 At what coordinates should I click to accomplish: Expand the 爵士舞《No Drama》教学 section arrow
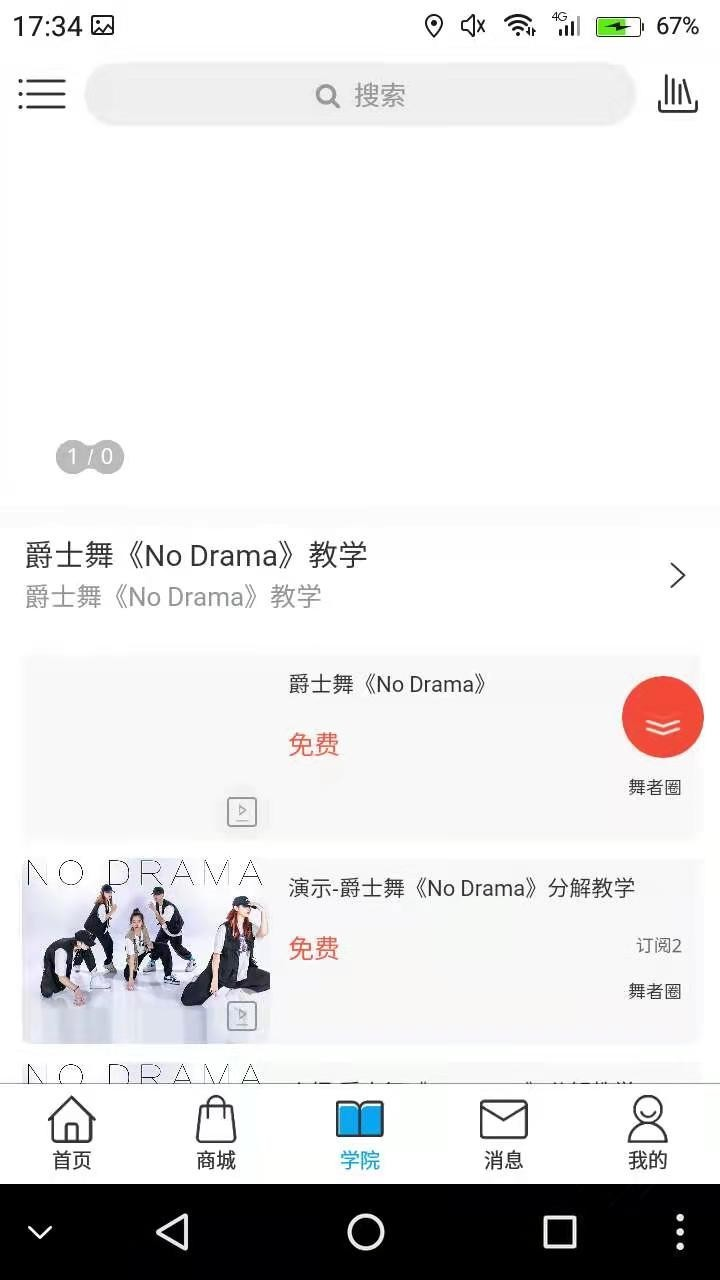677,575
